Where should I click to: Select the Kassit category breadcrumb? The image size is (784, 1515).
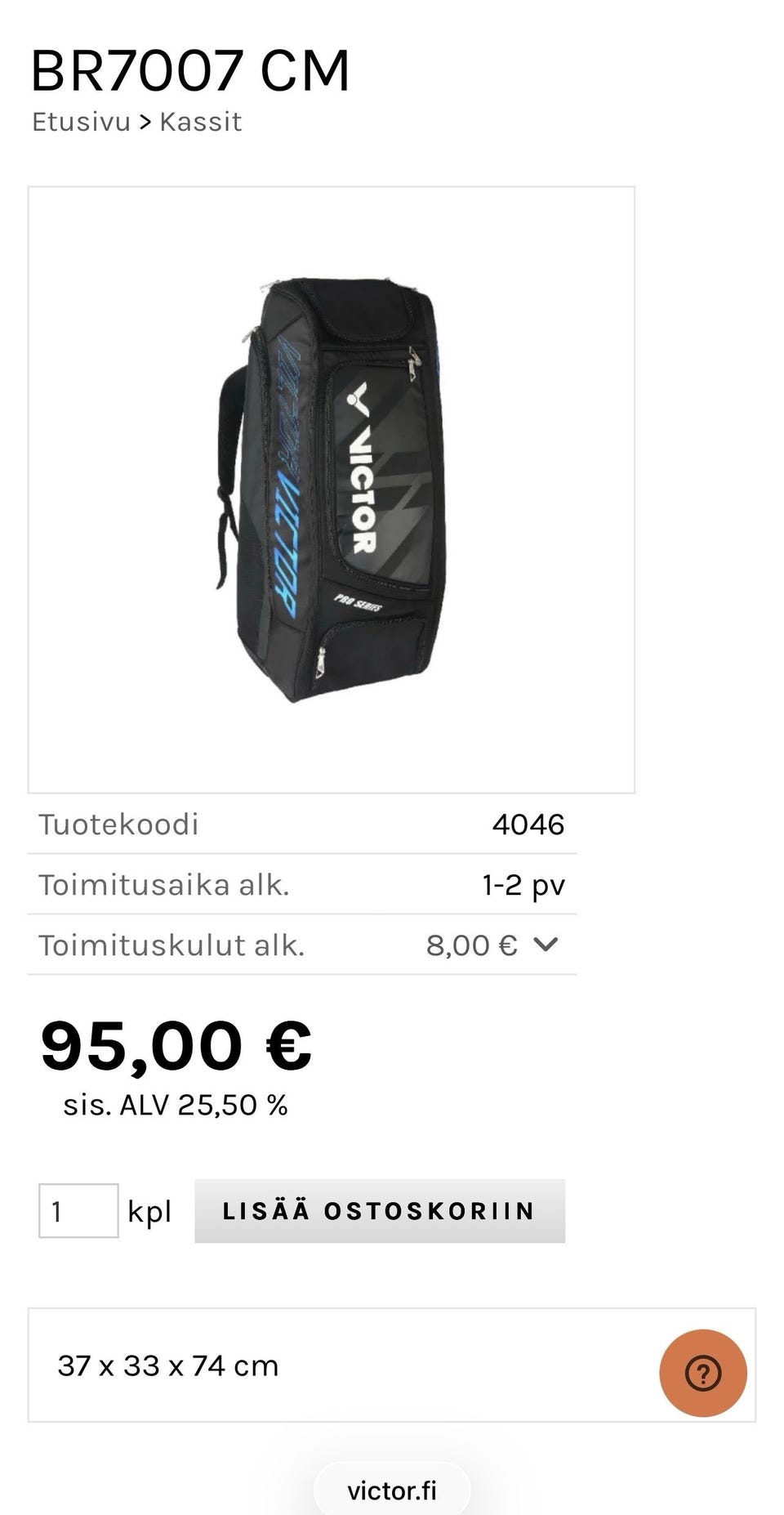coord(199,122)
